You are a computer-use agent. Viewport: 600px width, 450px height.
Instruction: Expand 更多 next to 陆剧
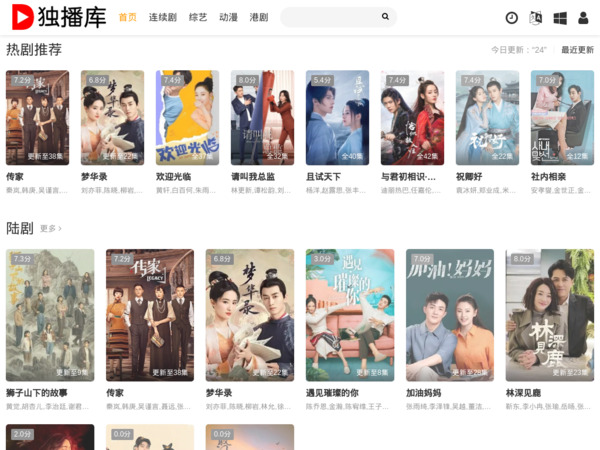(x=50, y=229)
